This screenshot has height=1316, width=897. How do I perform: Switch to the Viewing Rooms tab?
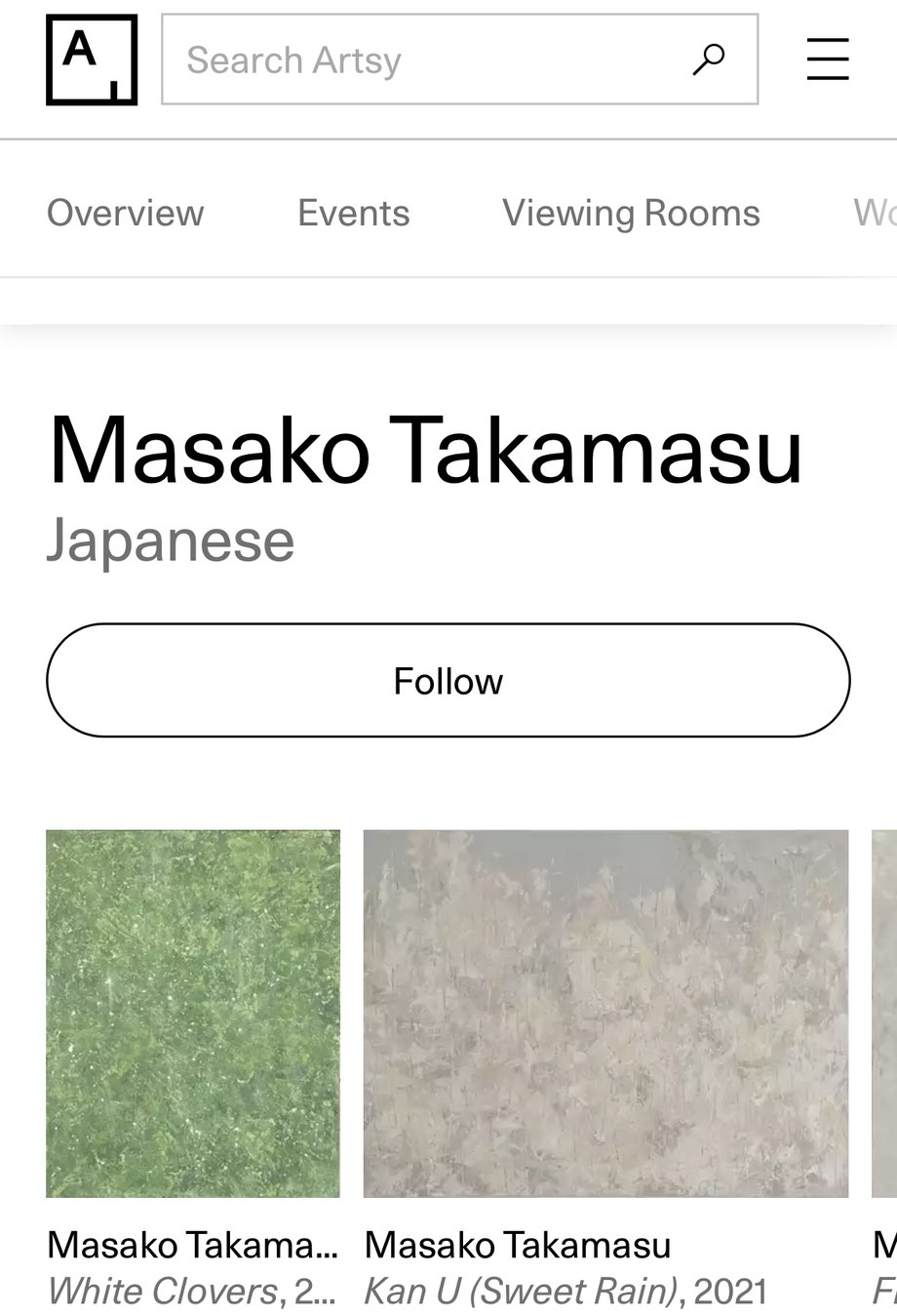pos(631,213)
